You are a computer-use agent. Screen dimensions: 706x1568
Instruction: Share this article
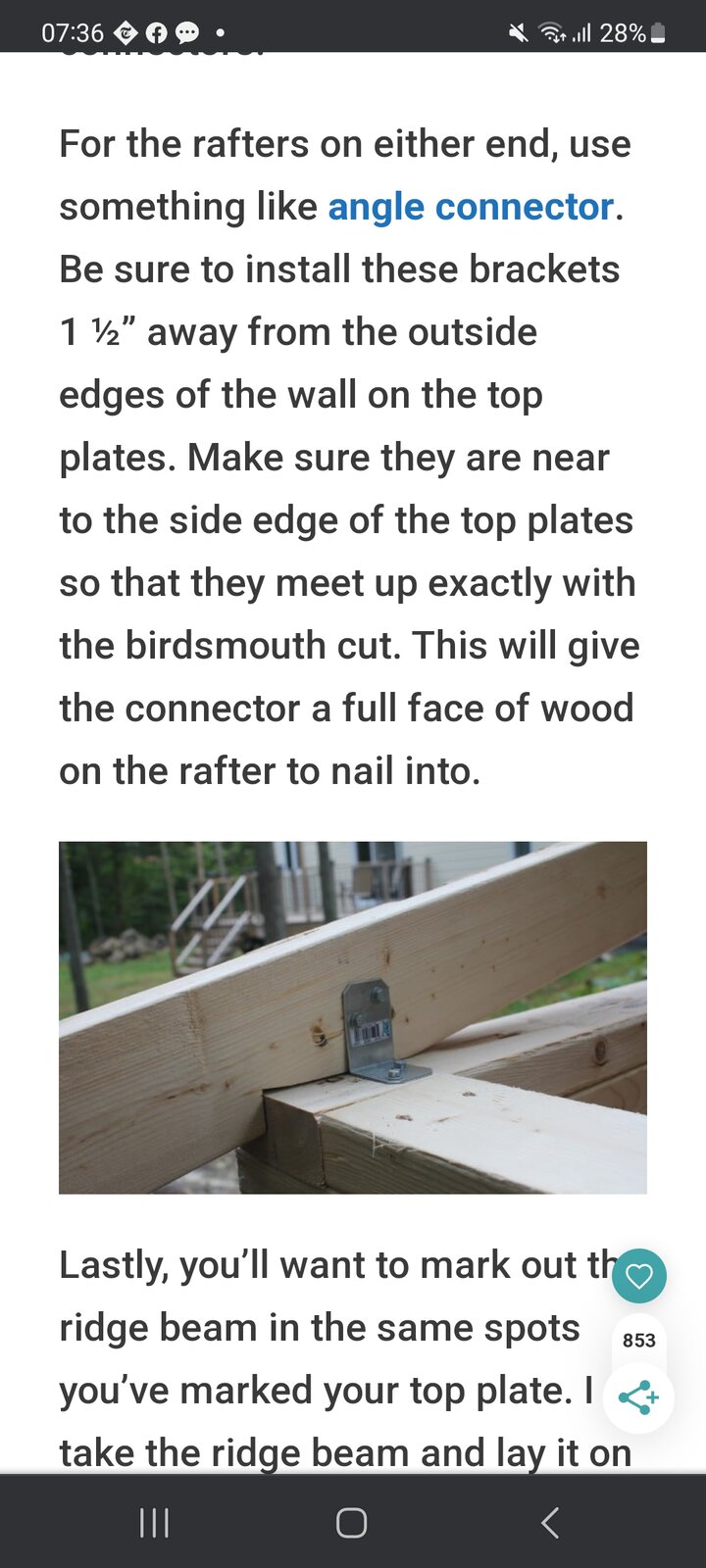tap(638, 1397)
